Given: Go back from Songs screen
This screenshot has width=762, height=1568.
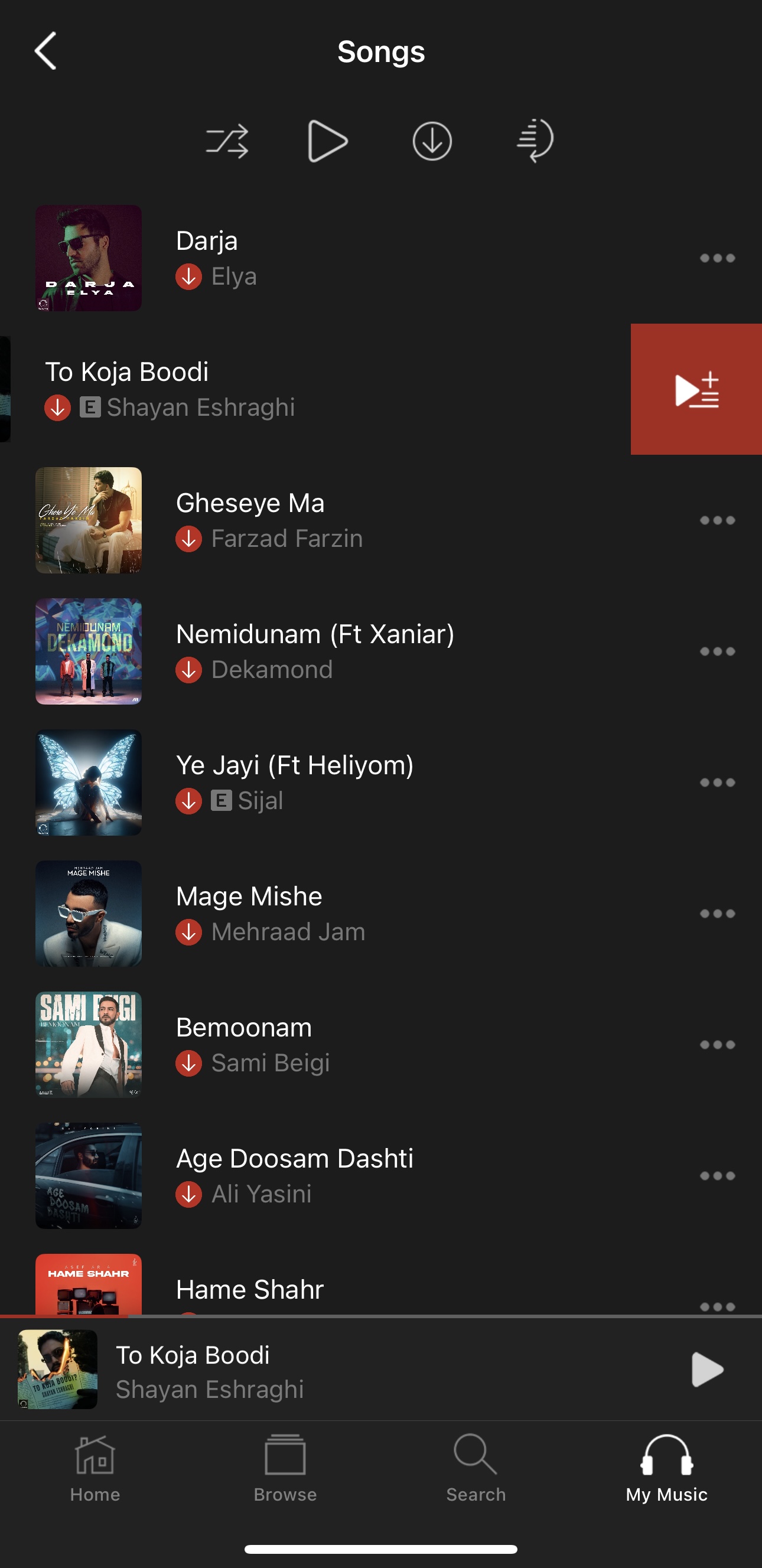Looking at the screenshot, I should [x=45, y=51].
